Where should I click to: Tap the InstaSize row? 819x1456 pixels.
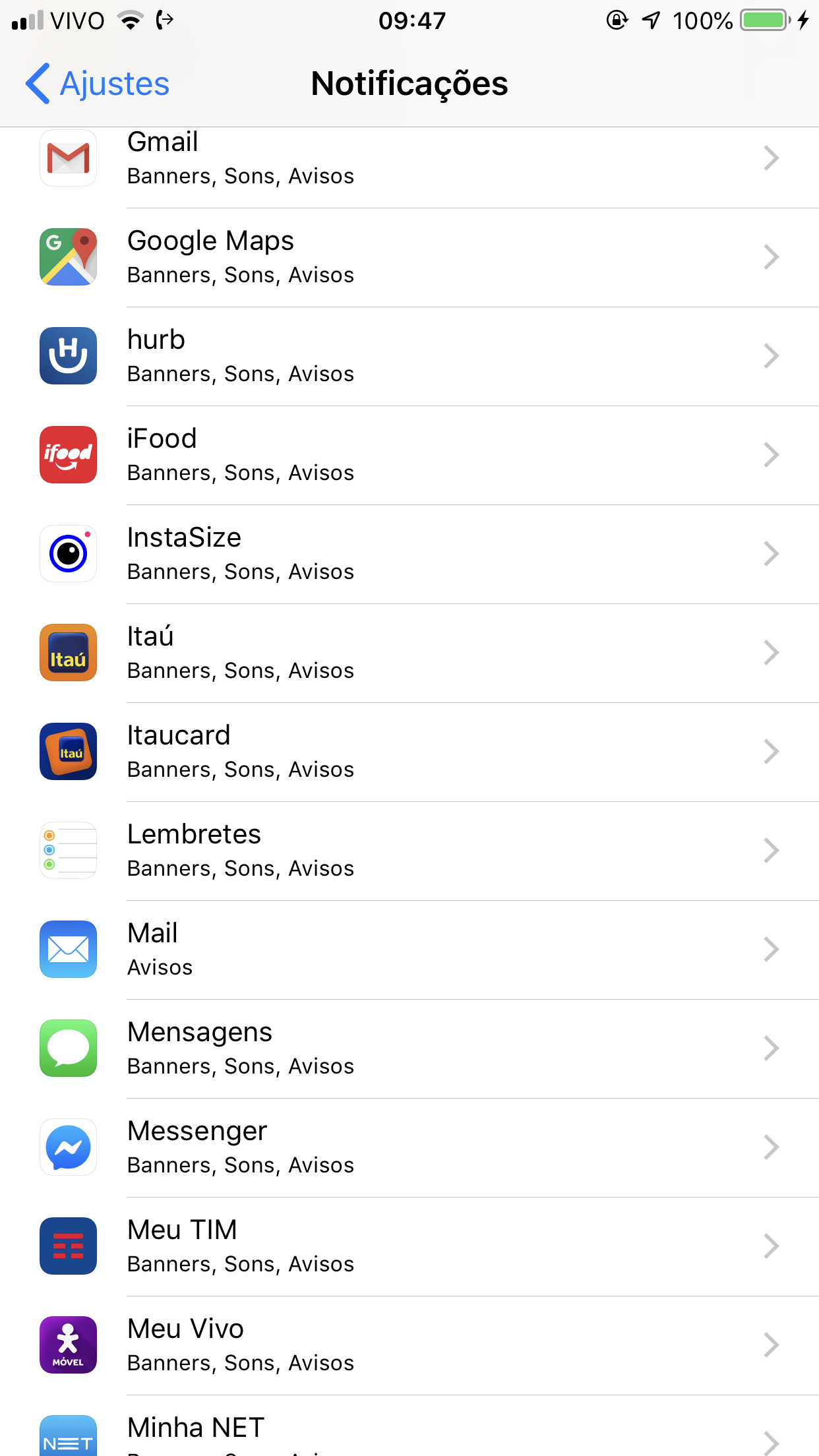[409, 554]
